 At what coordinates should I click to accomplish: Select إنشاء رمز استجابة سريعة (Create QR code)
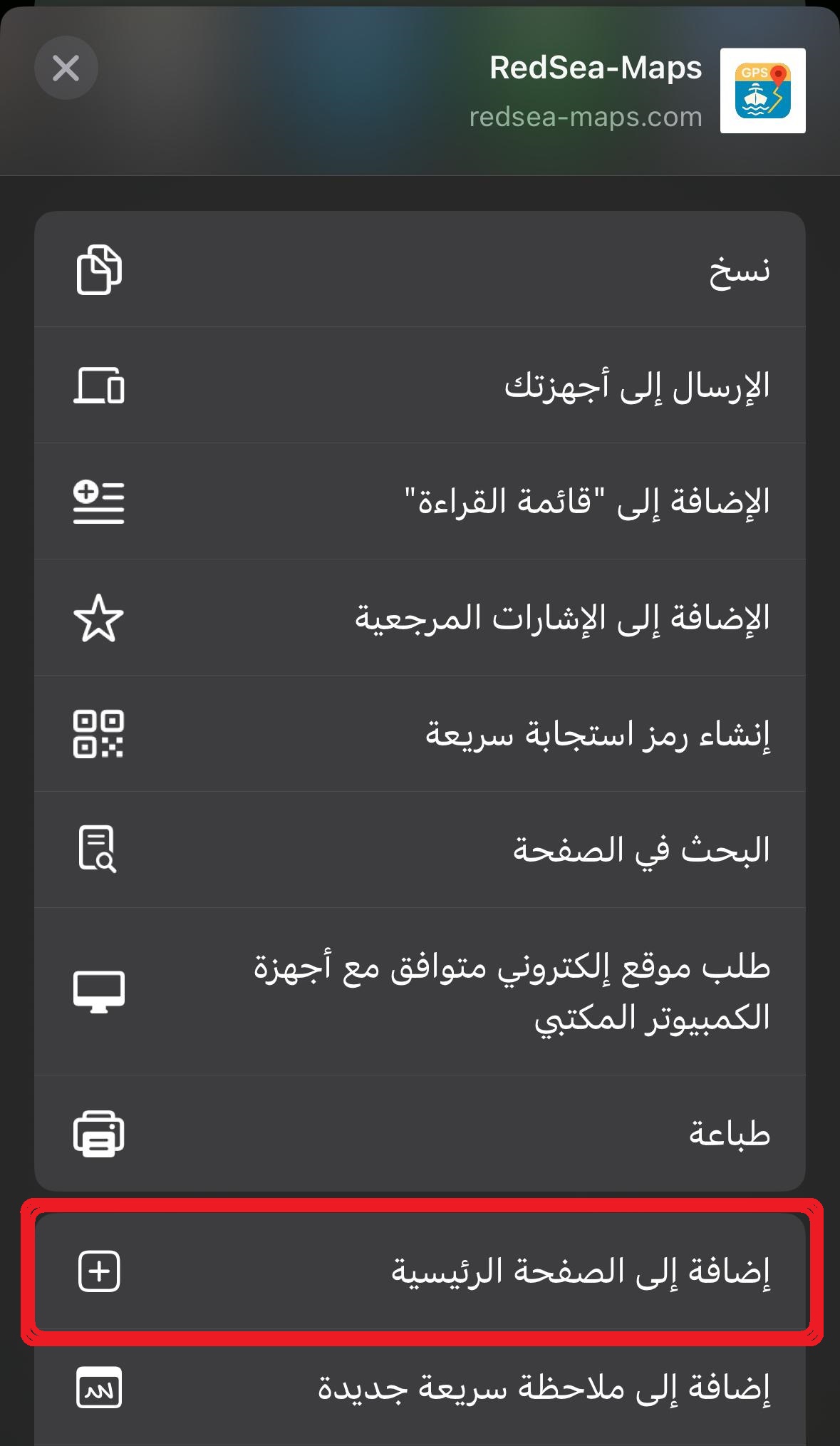coord(420,734)
